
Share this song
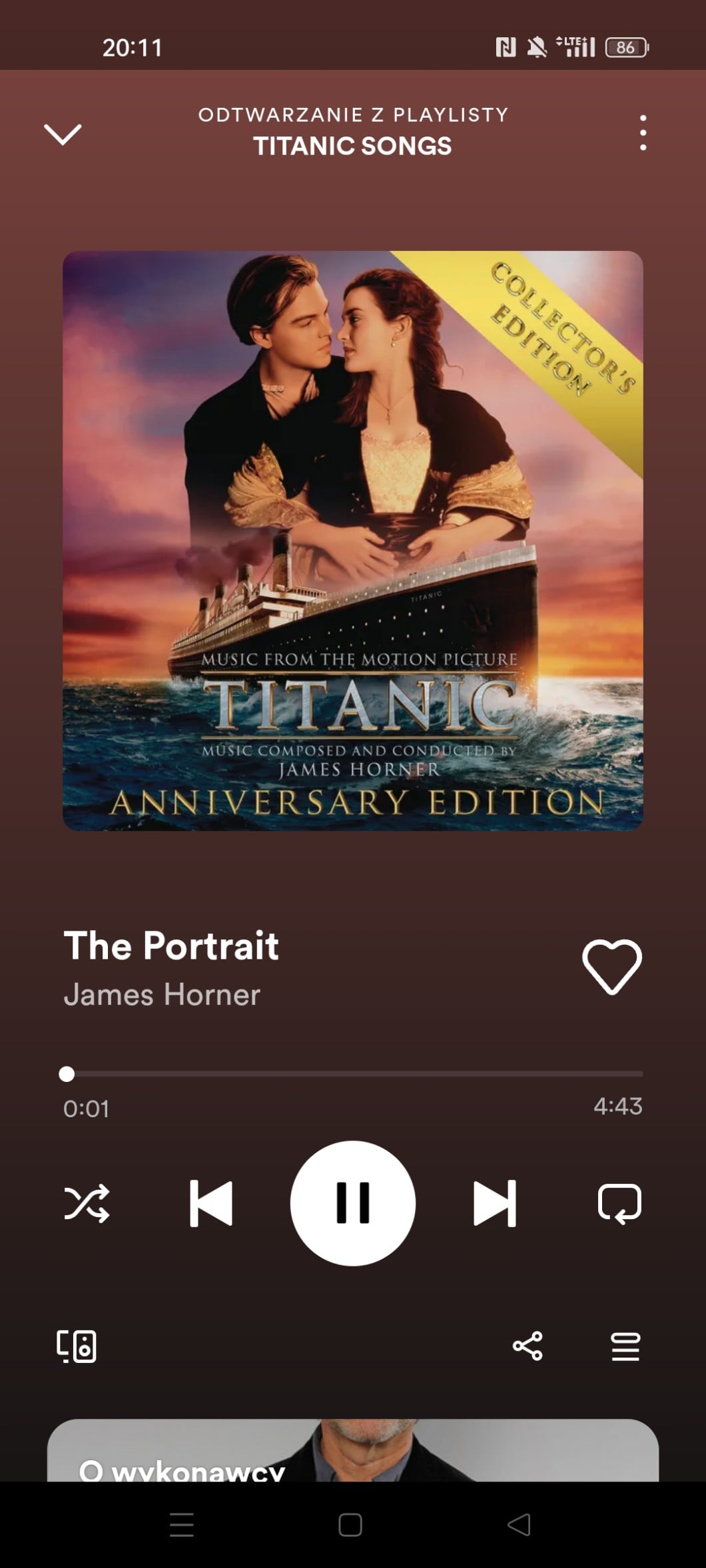528,1346
